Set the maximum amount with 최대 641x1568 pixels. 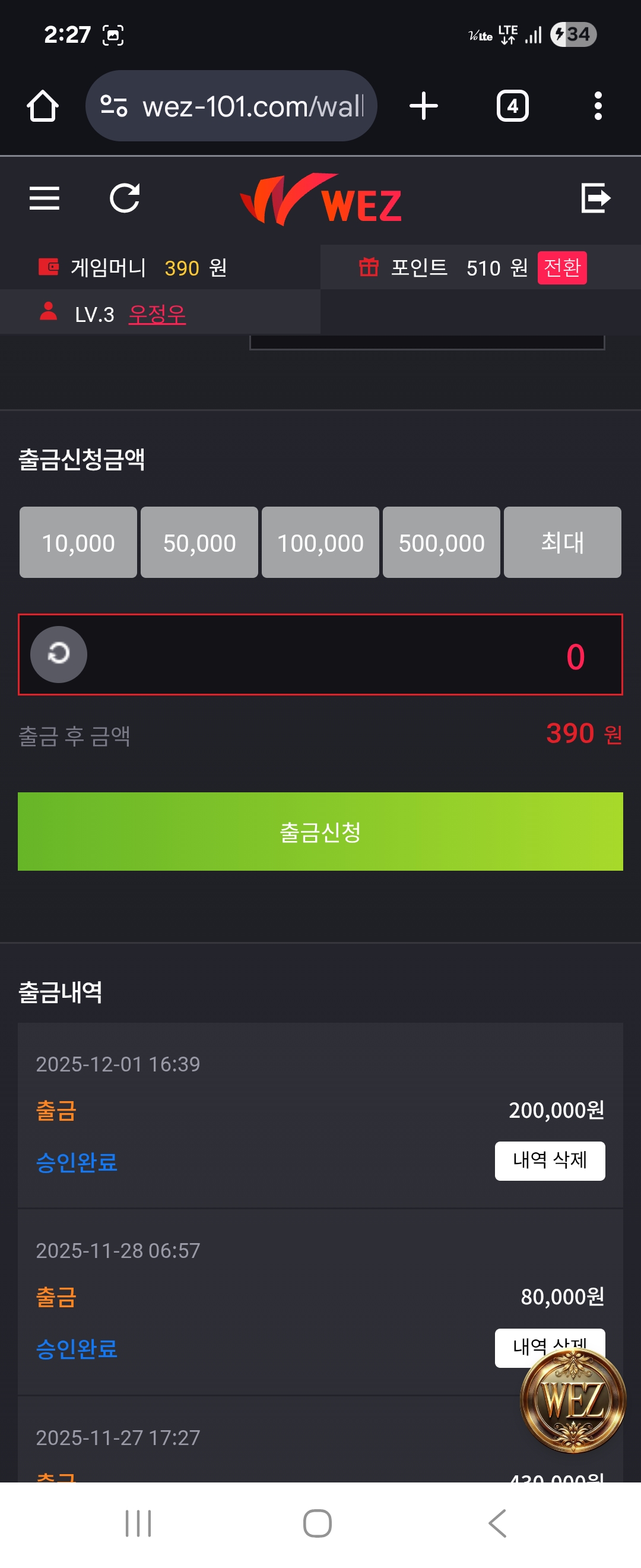point(562,542)
